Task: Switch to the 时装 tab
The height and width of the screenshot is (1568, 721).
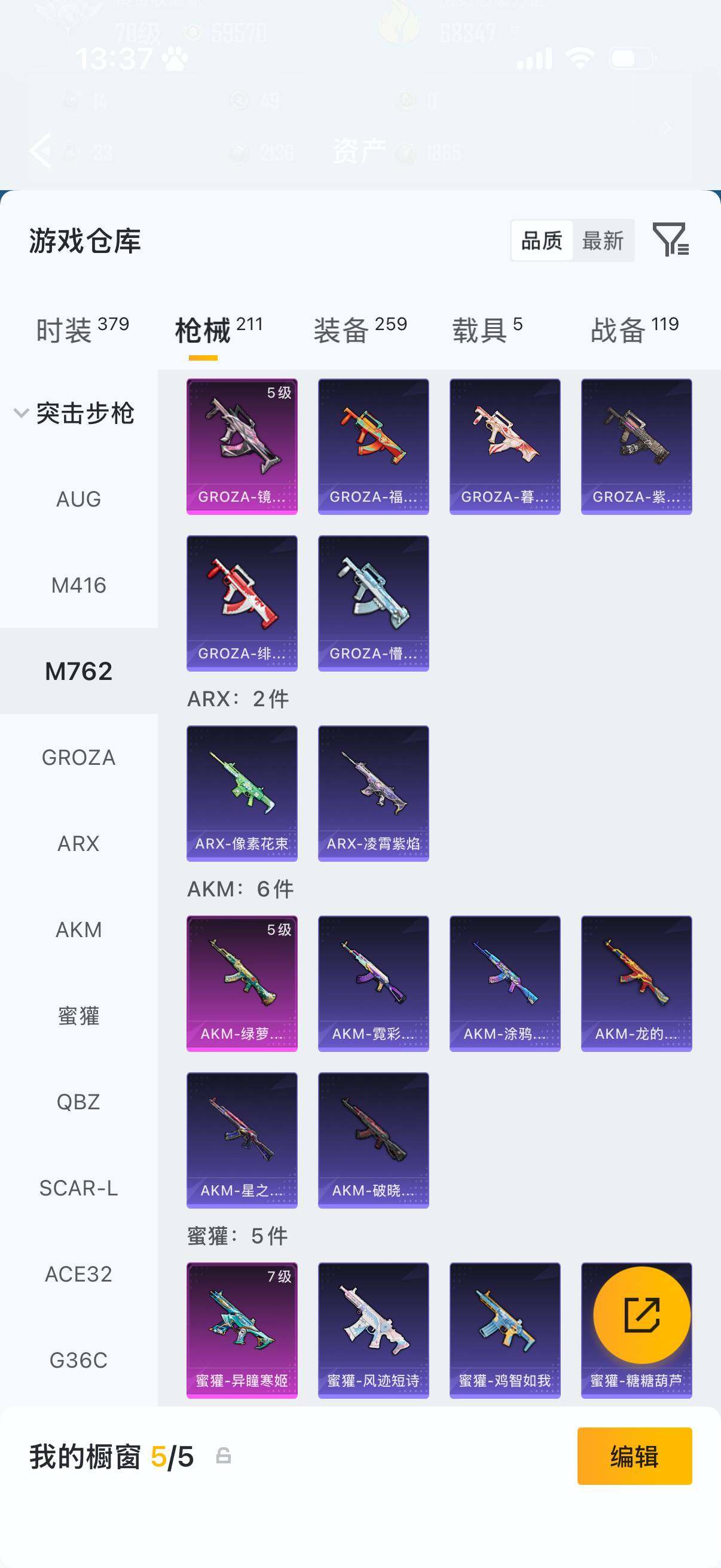Action: (82, 331)
